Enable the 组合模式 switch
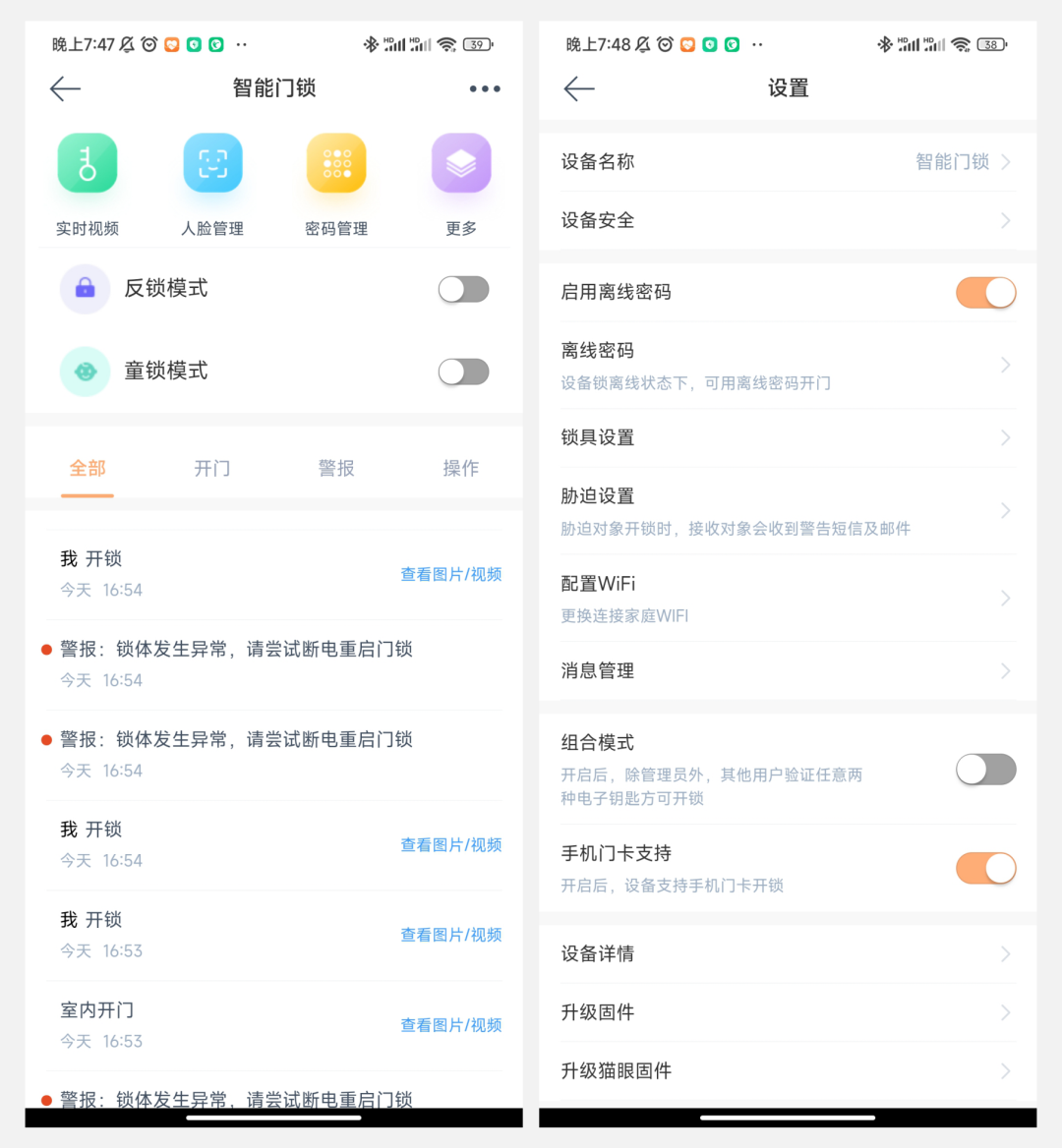Image resolution: width=1062 pixels, height=1148 pixels. pyautogui.click(x=985, y=770)
